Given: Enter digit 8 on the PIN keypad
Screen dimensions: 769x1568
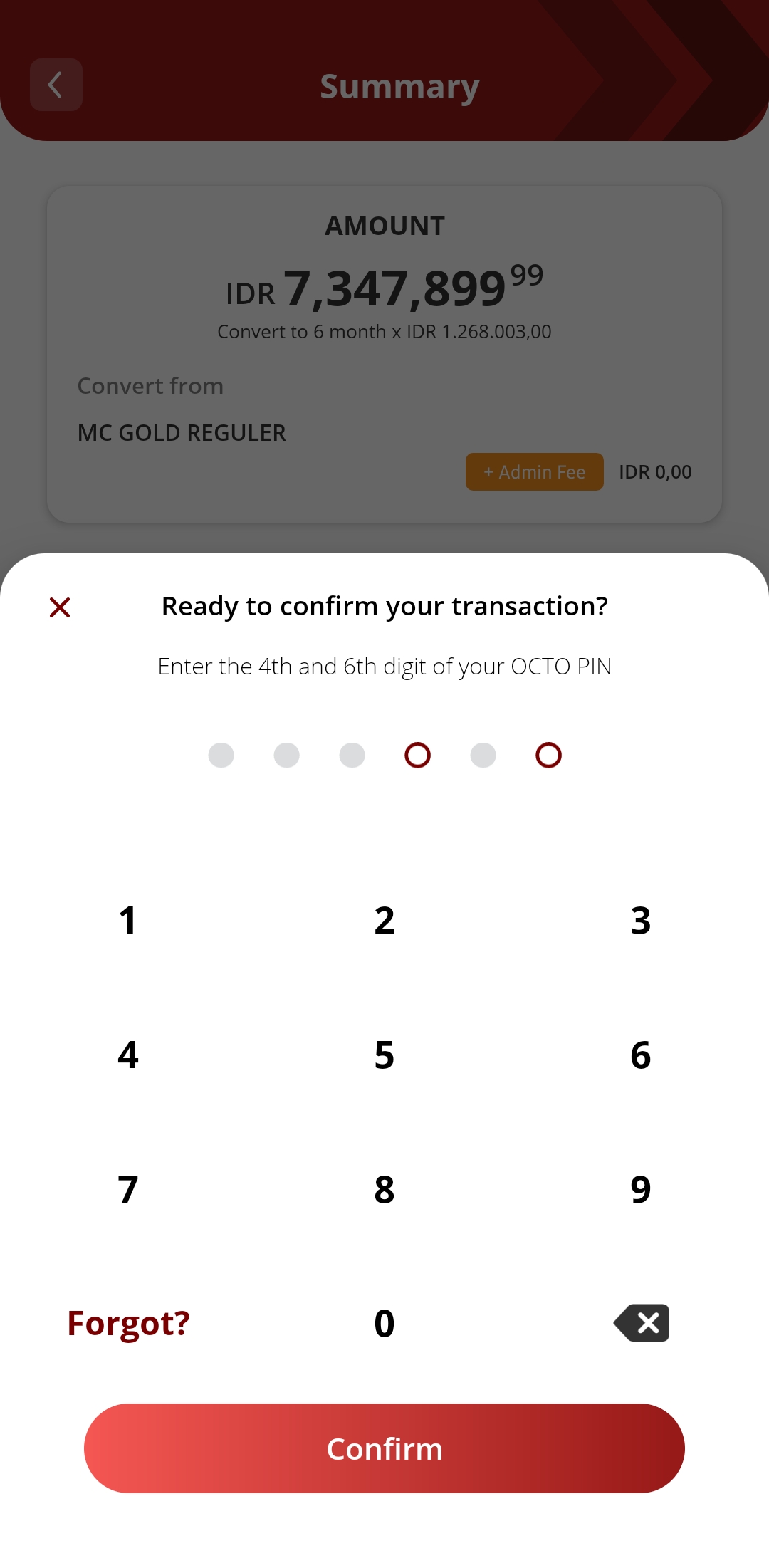Looking at the screenshot, I should coord(384,1189).
